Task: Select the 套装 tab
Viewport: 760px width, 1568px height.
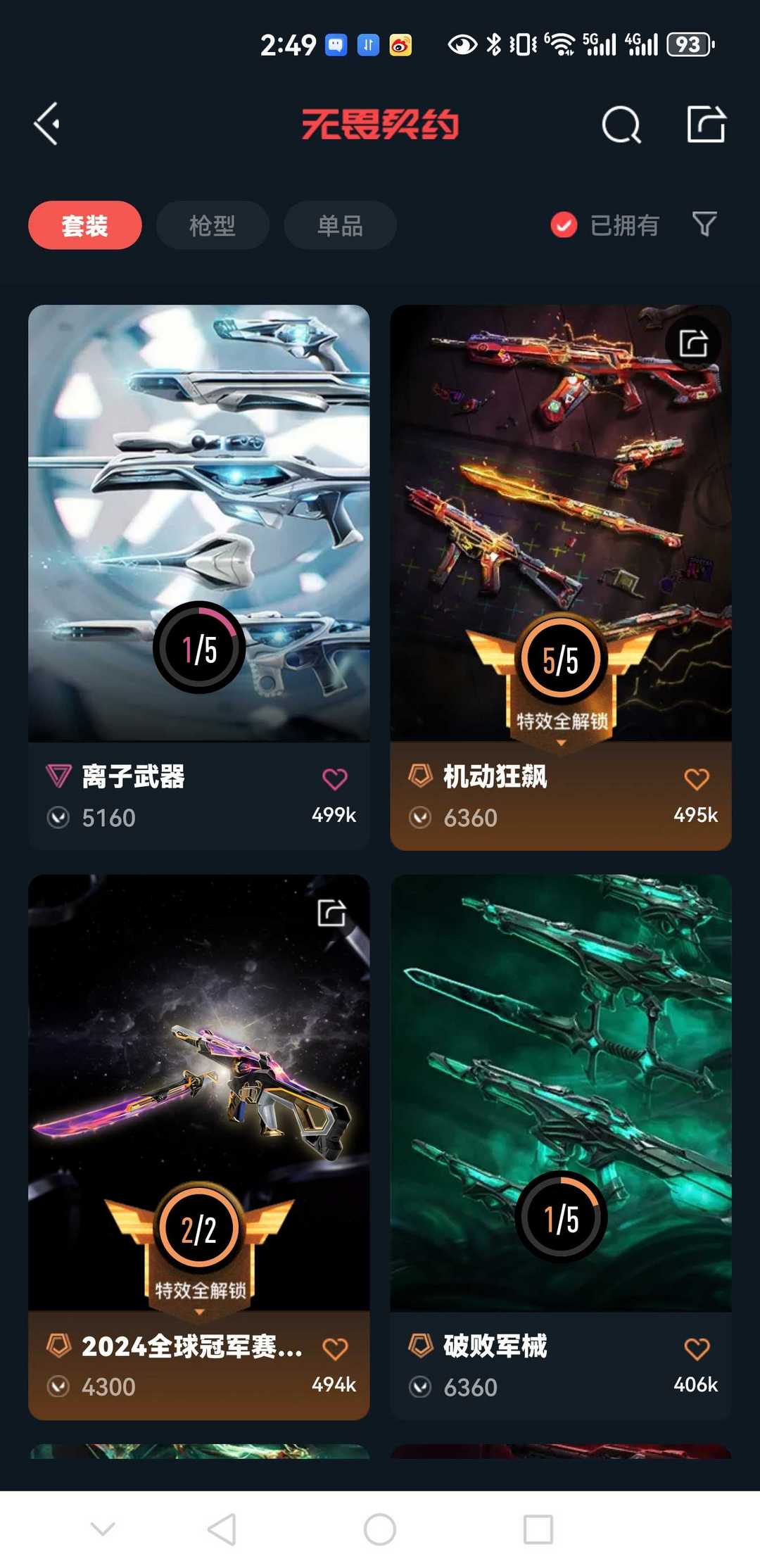Action: (x=85, y=226)
